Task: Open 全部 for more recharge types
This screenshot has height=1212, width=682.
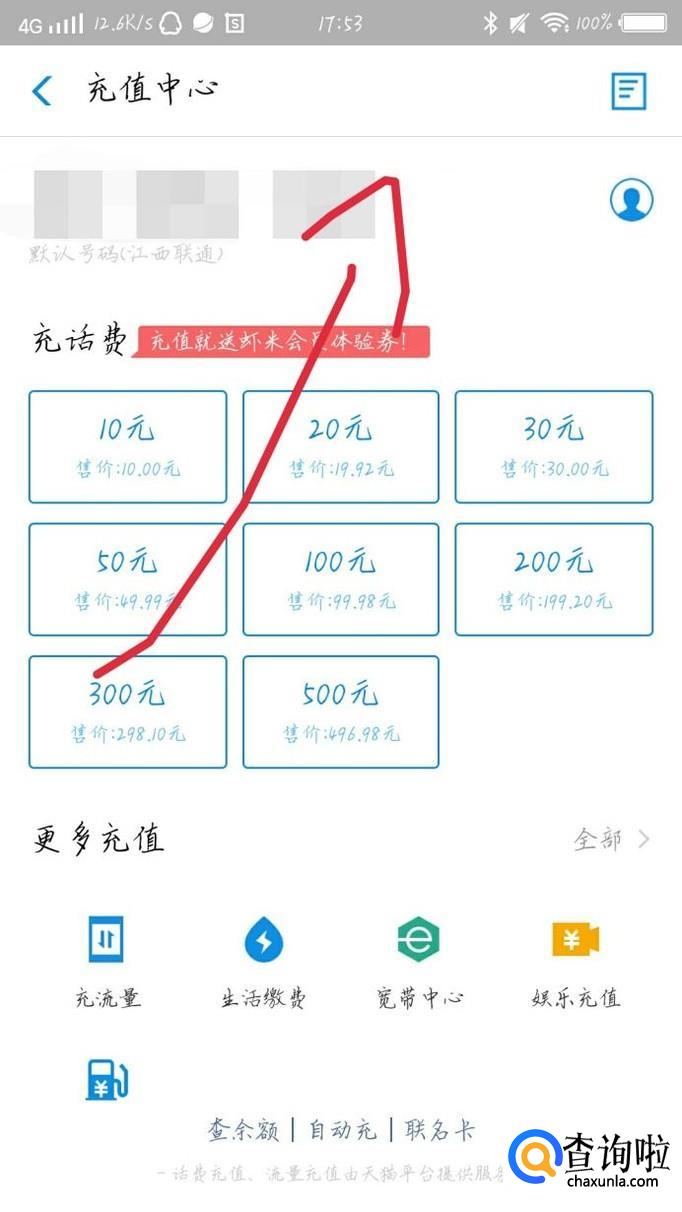Action: [611, 839]
